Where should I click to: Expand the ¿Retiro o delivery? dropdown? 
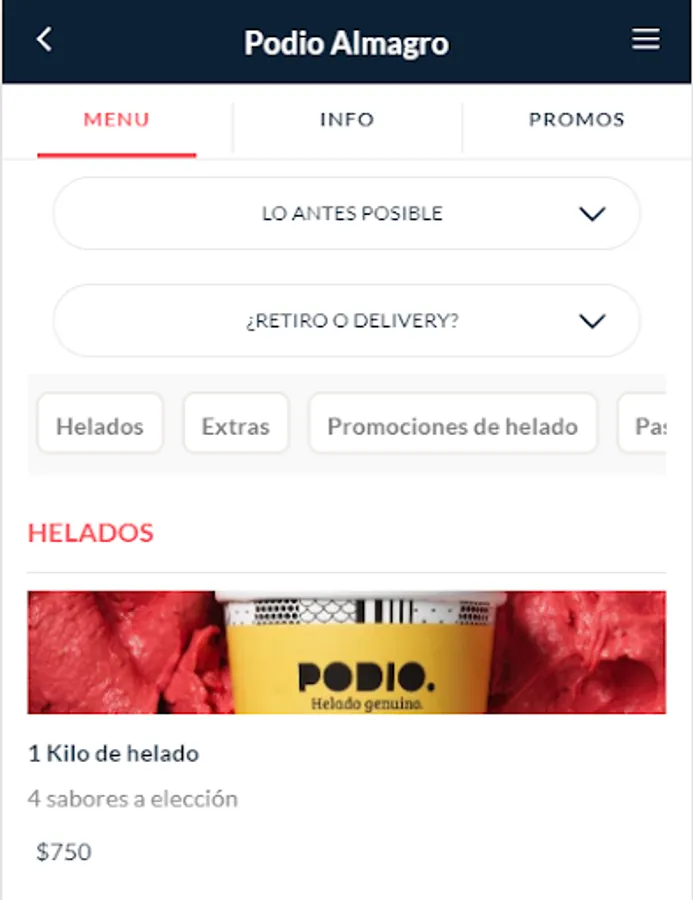point(346,321)
